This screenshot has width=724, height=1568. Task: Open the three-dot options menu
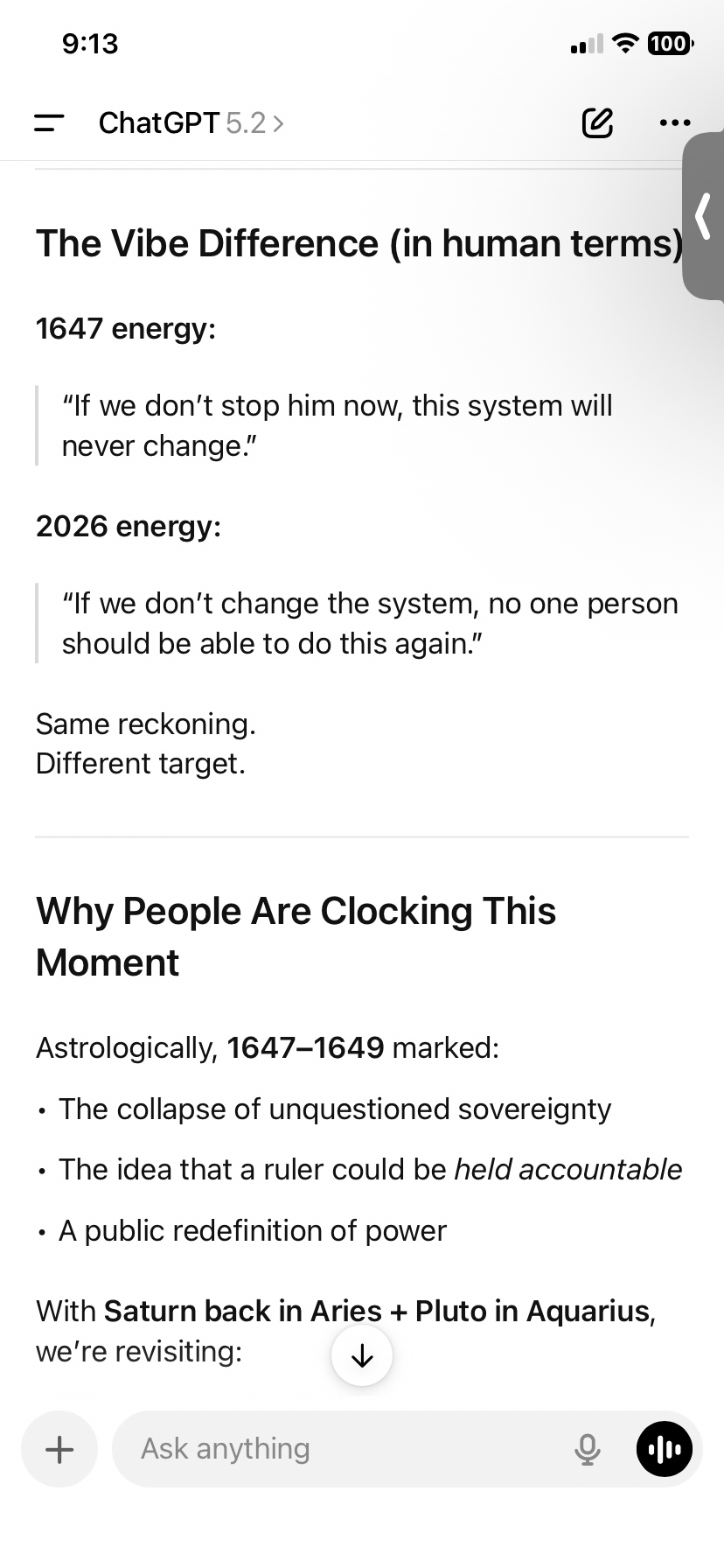675,123
